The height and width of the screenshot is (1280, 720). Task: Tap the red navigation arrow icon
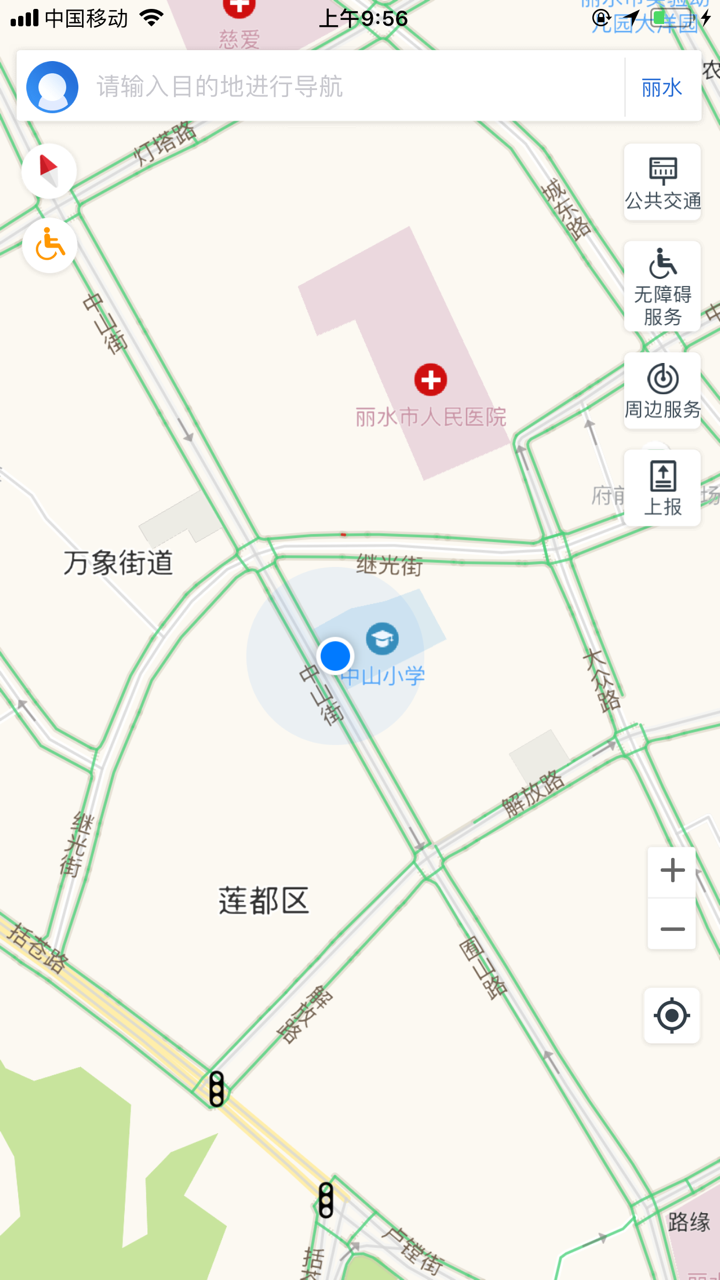(49, 170)
